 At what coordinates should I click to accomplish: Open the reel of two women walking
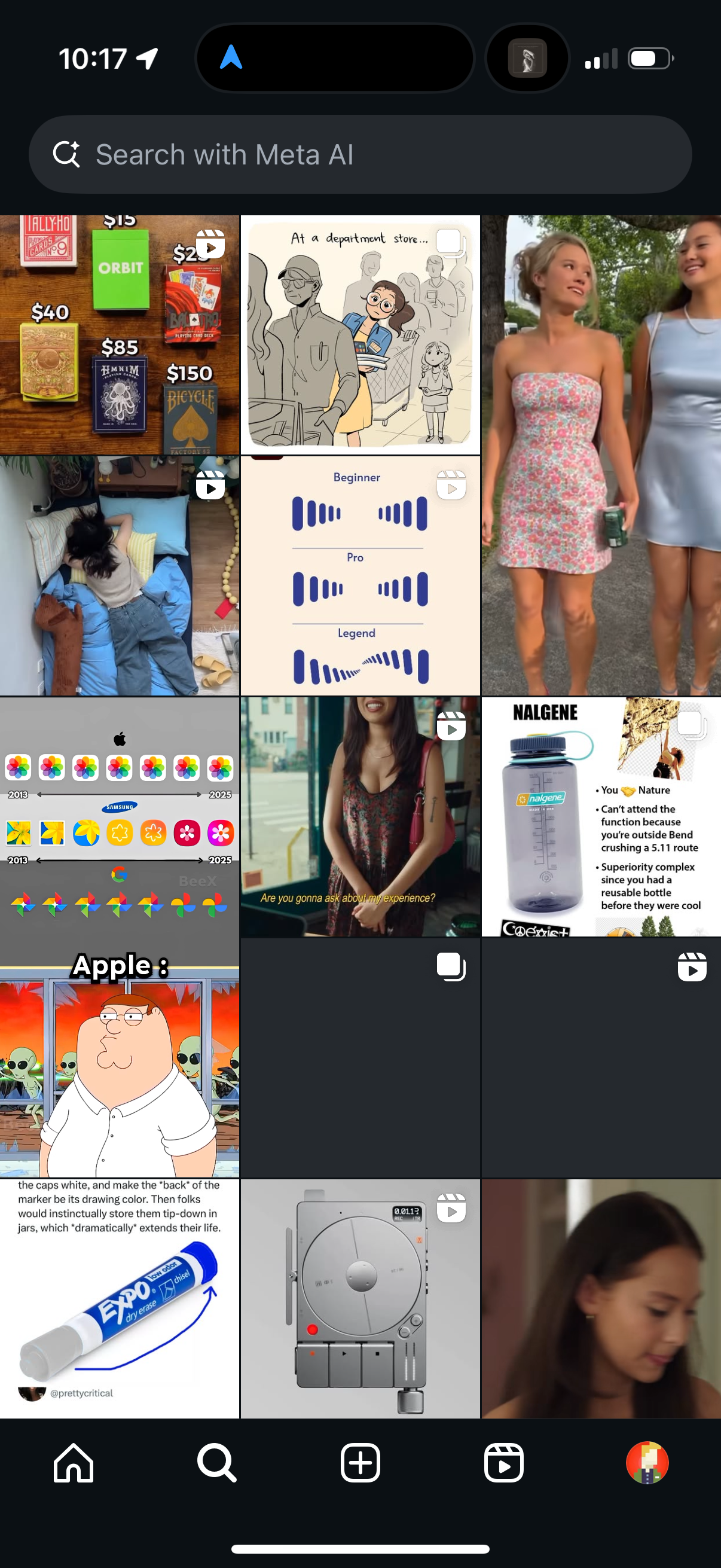click(x=601, y=455)
